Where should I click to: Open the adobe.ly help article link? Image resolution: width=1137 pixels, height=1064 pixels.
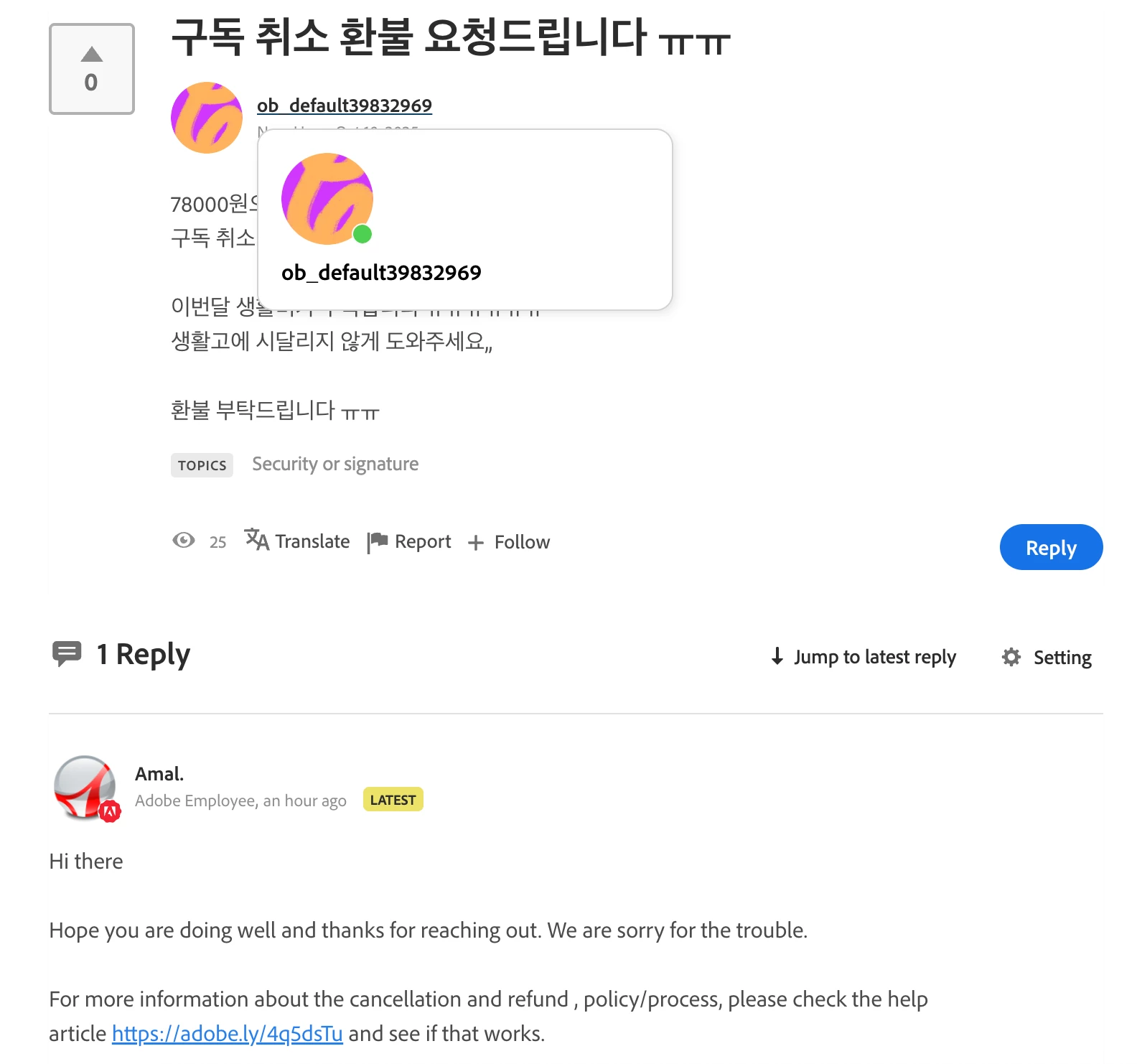tap(227, 1034)
